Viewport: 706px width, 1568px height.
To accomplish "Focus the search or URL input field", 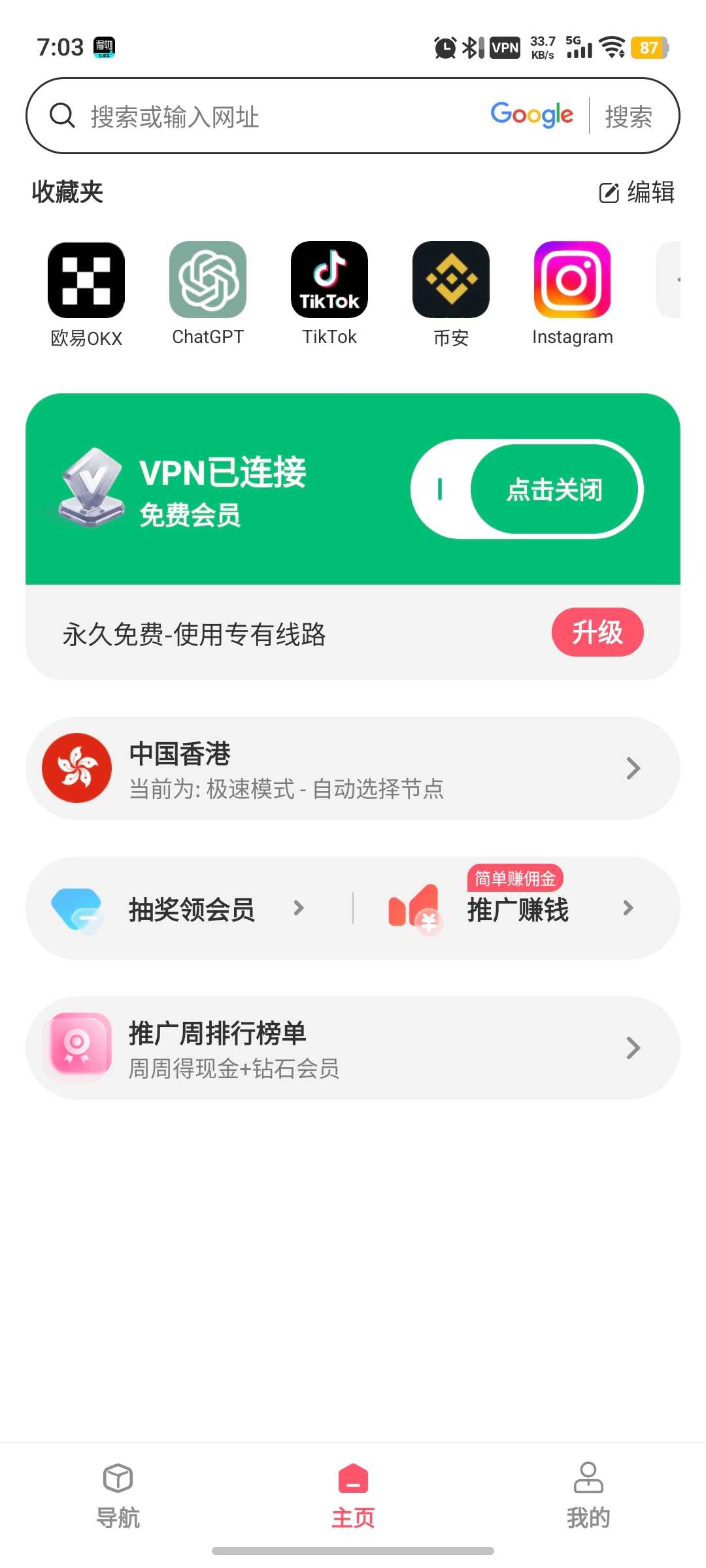I will point(261,116).
